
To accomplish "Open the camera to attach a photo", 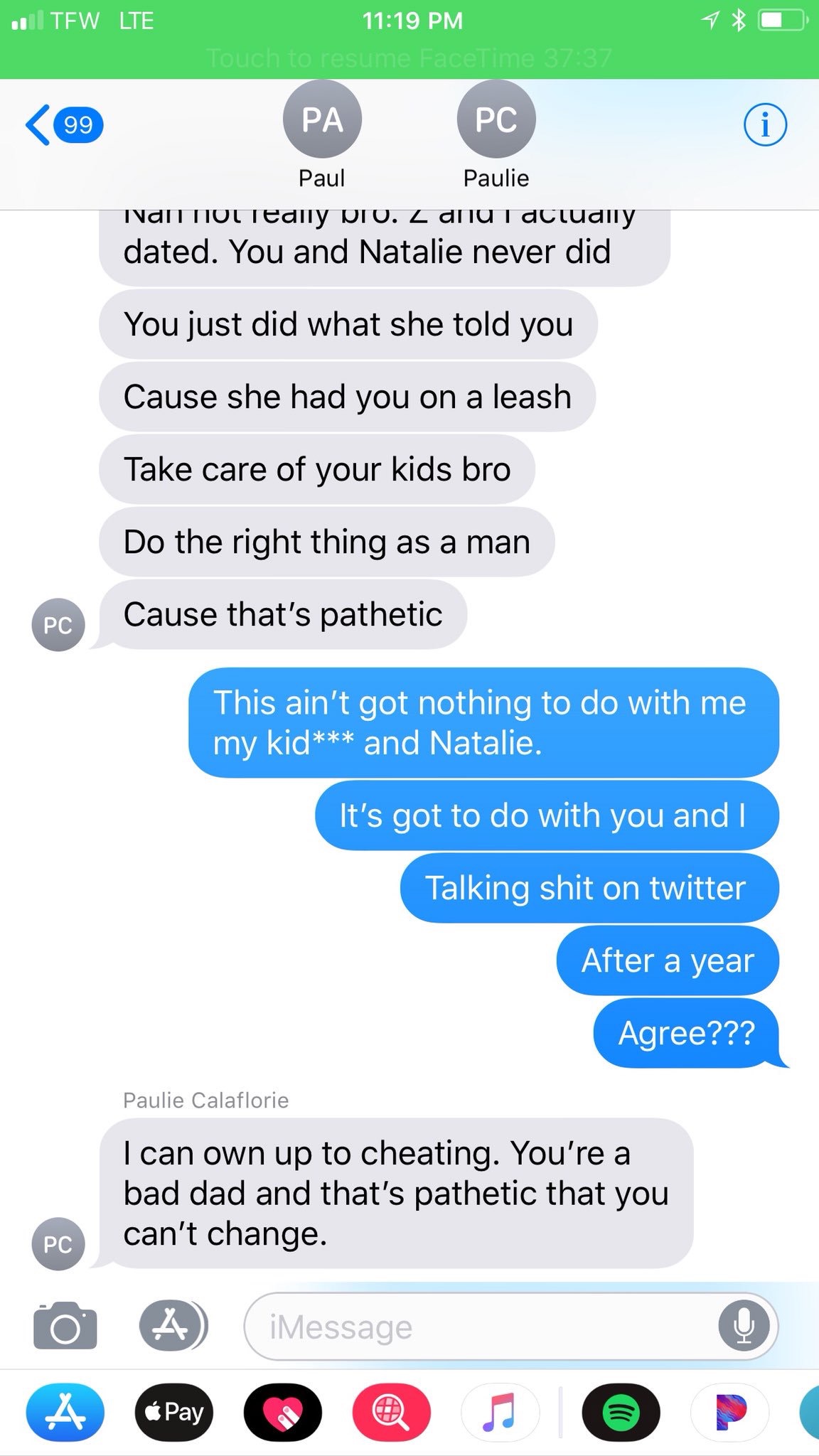I will click(x=65, y=1327).
